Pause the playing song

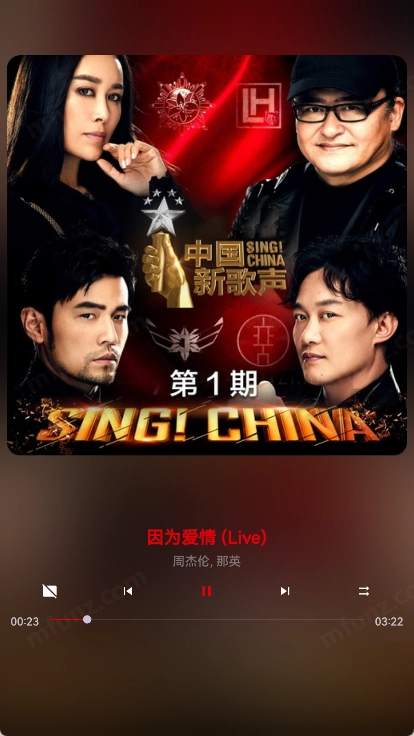[x=207, y=591]
